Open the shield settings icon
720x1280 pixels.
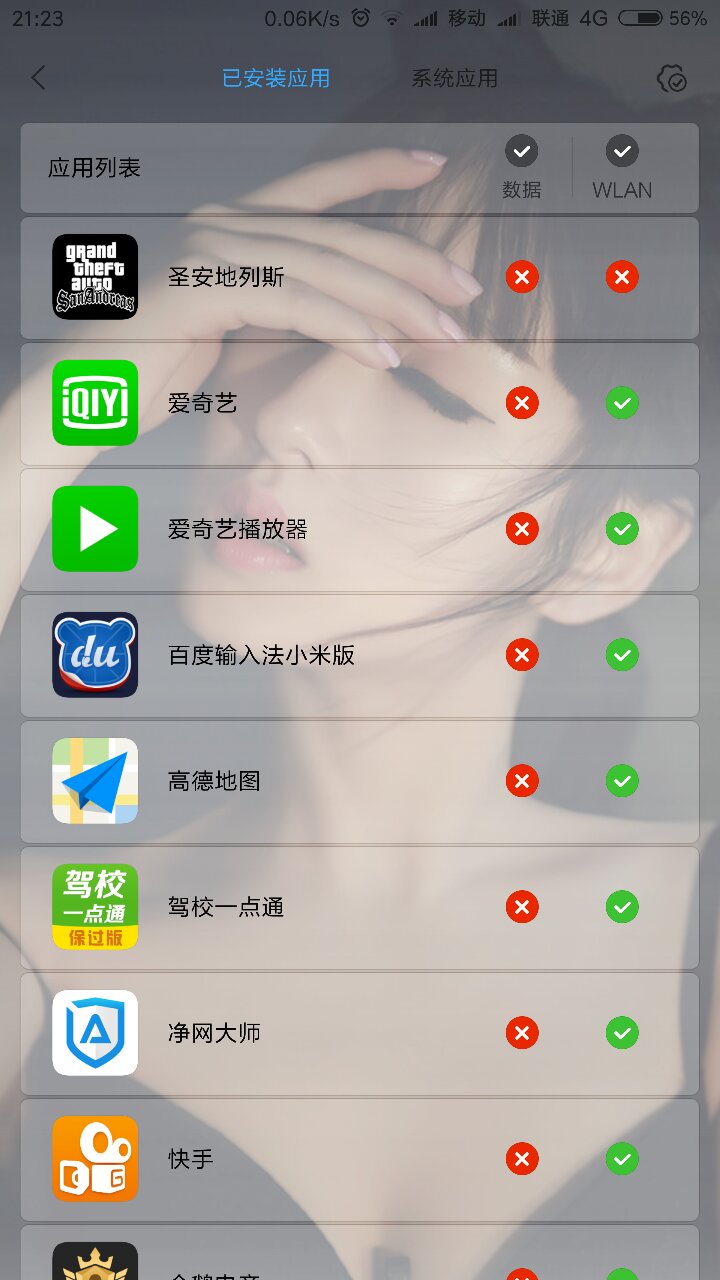672,79
